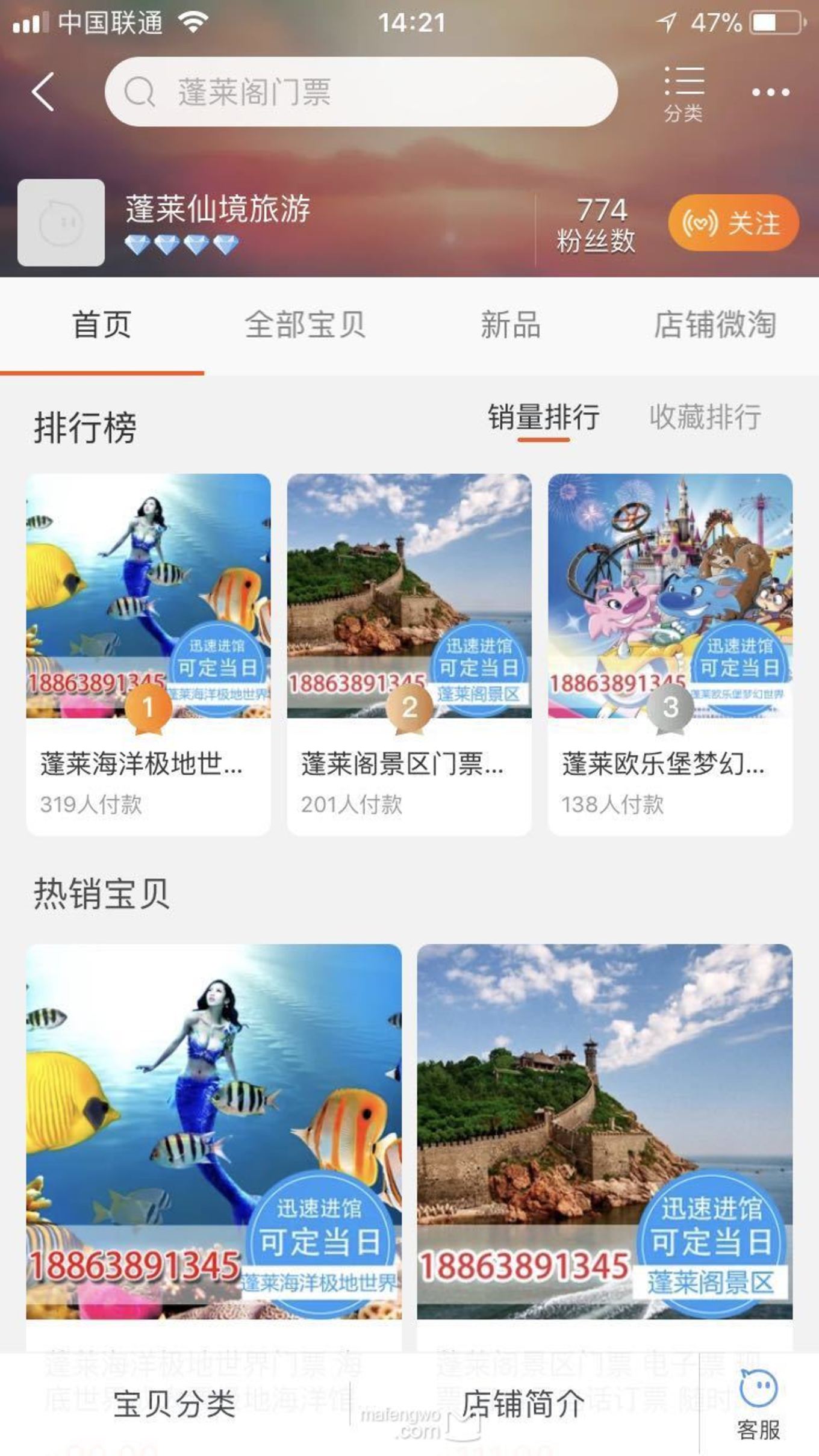Open 宝贝分类 in the bottom bar
The image size is (819, 1456).
tap(175, 1404)
